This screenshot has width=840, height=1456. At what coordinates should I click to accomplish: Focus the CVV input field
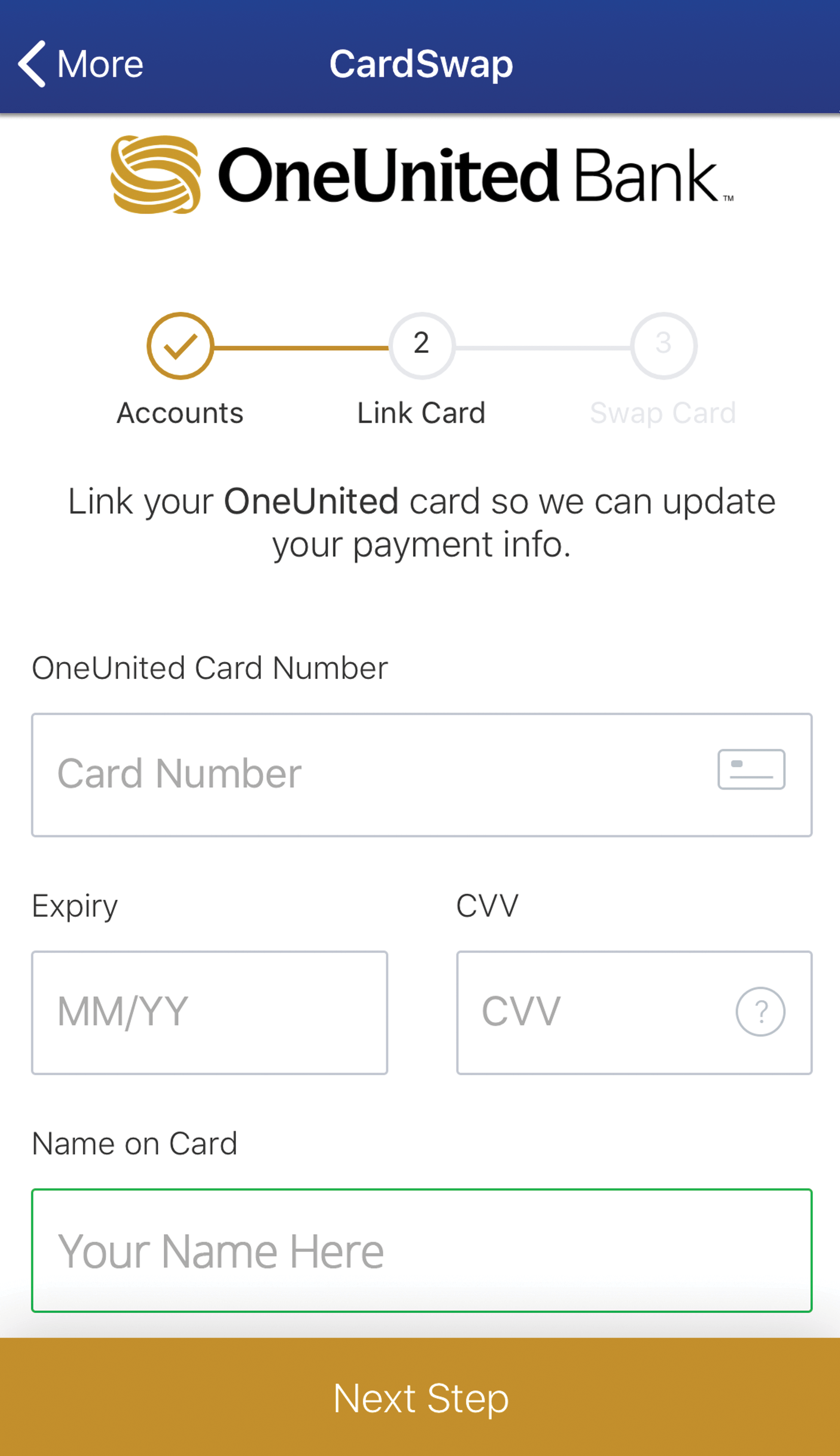point(594,1012)
